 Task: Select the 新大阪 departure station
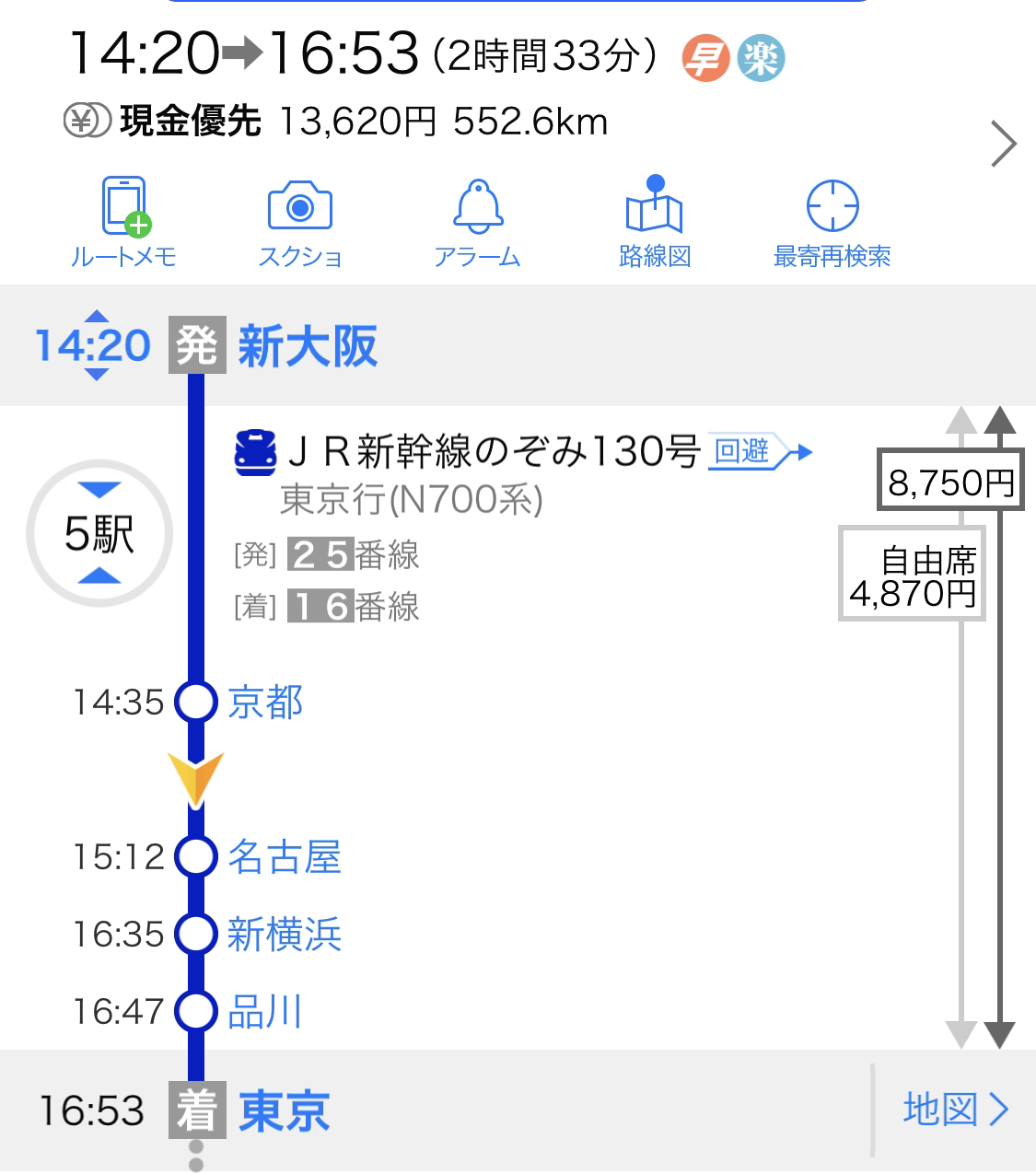click(x=307, y=345)
